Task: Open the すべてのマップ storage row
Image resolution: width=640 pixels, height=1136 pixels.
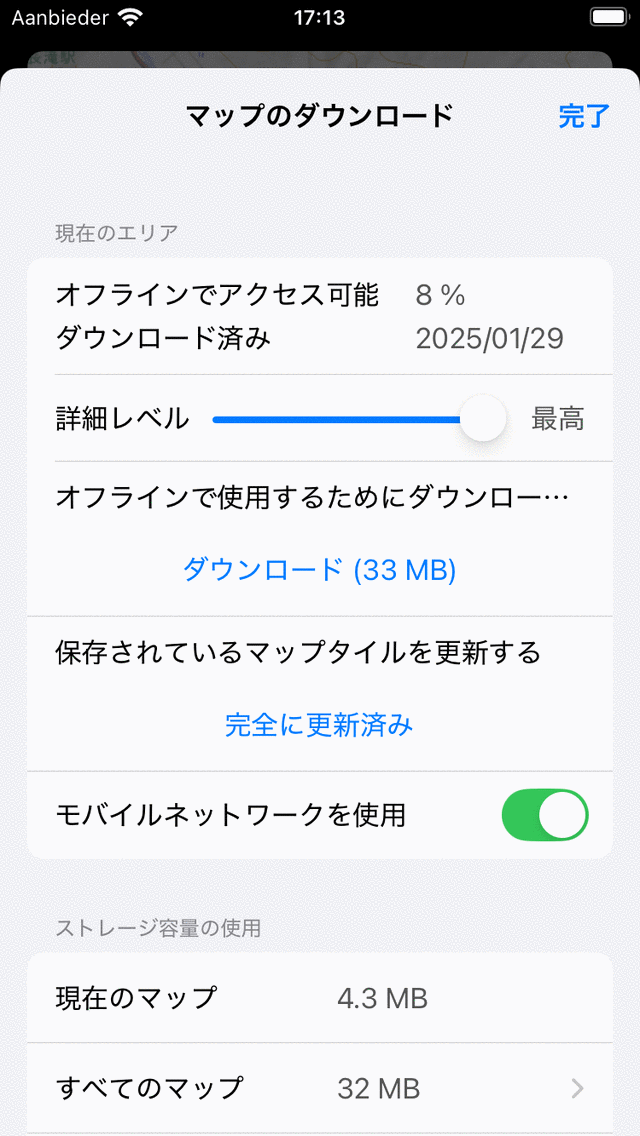Action: 319,1088
